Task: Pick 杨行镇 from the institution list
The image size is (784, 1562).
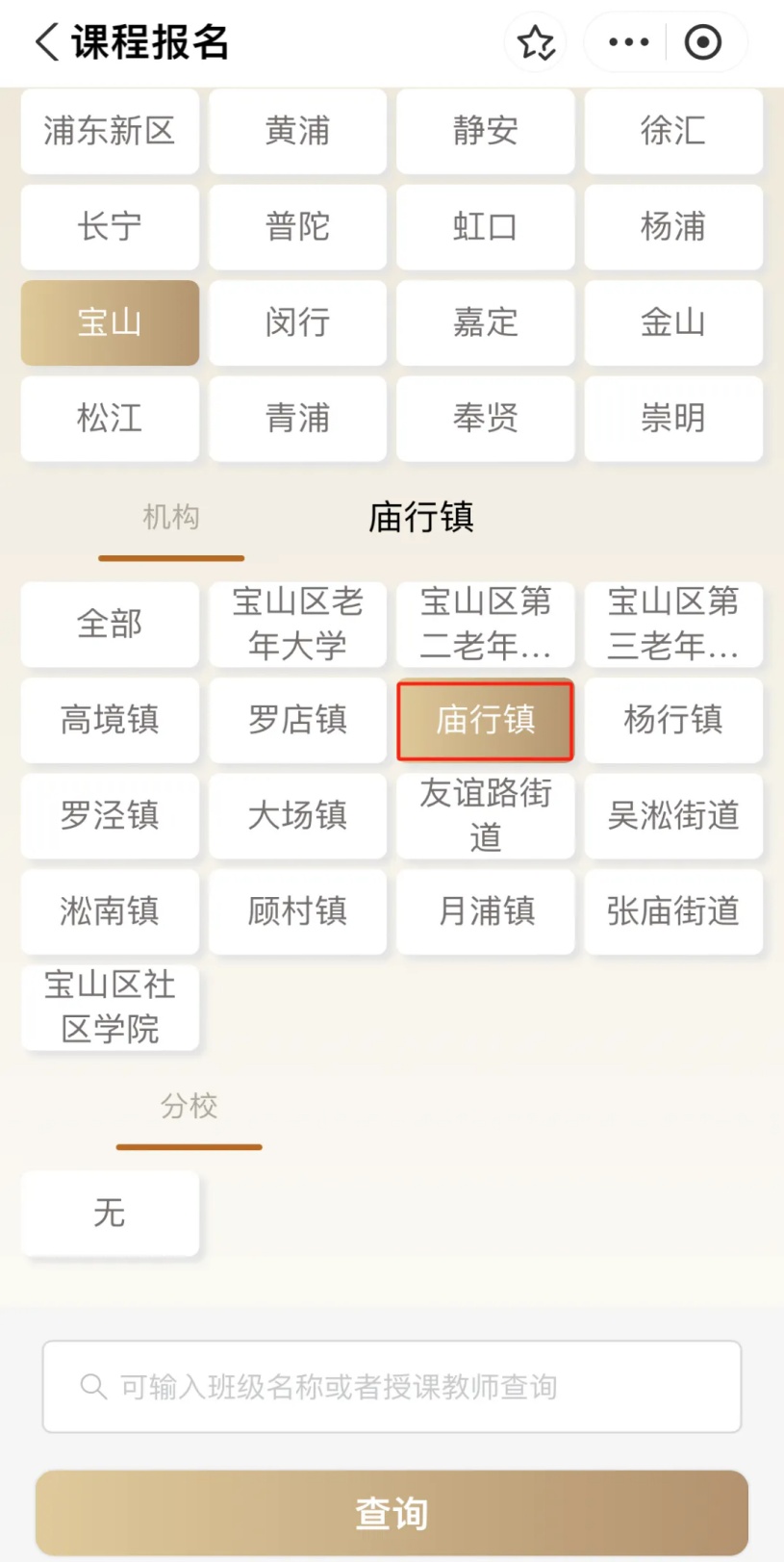Action: tap(673, 720)
